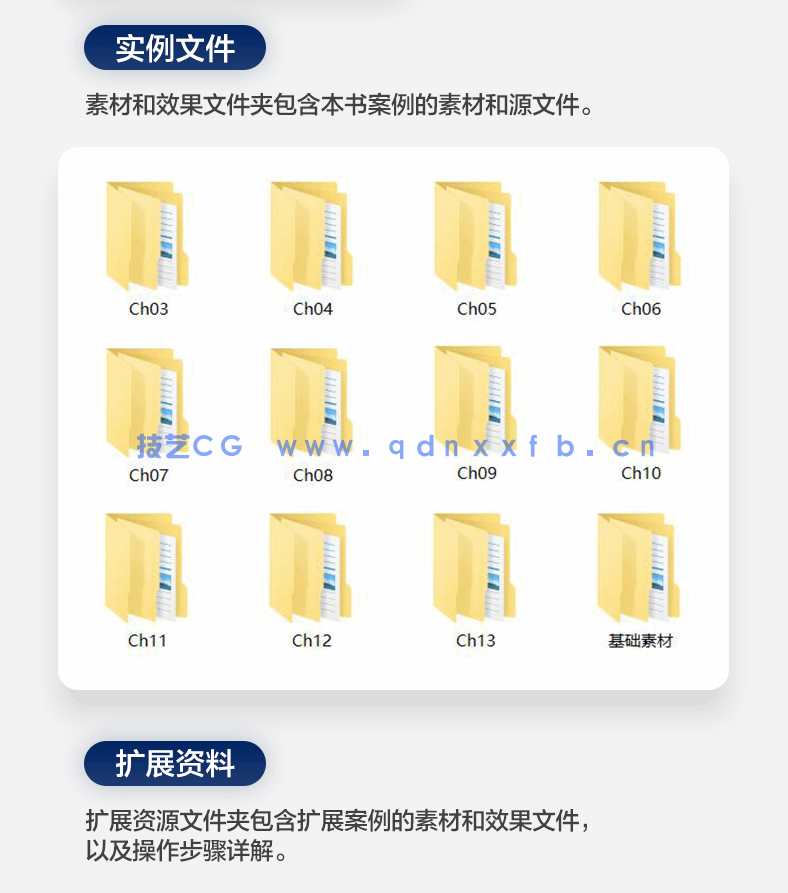
Task: Open the Ch12 folder
Action: click(312, 567)
